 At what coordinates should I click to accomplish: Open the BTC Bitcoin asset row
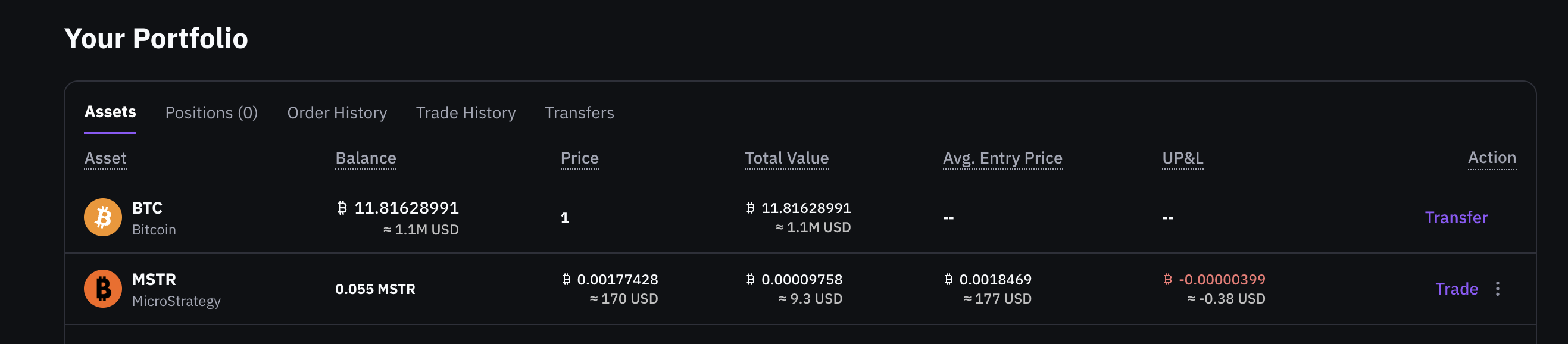[x=147, y=217]
